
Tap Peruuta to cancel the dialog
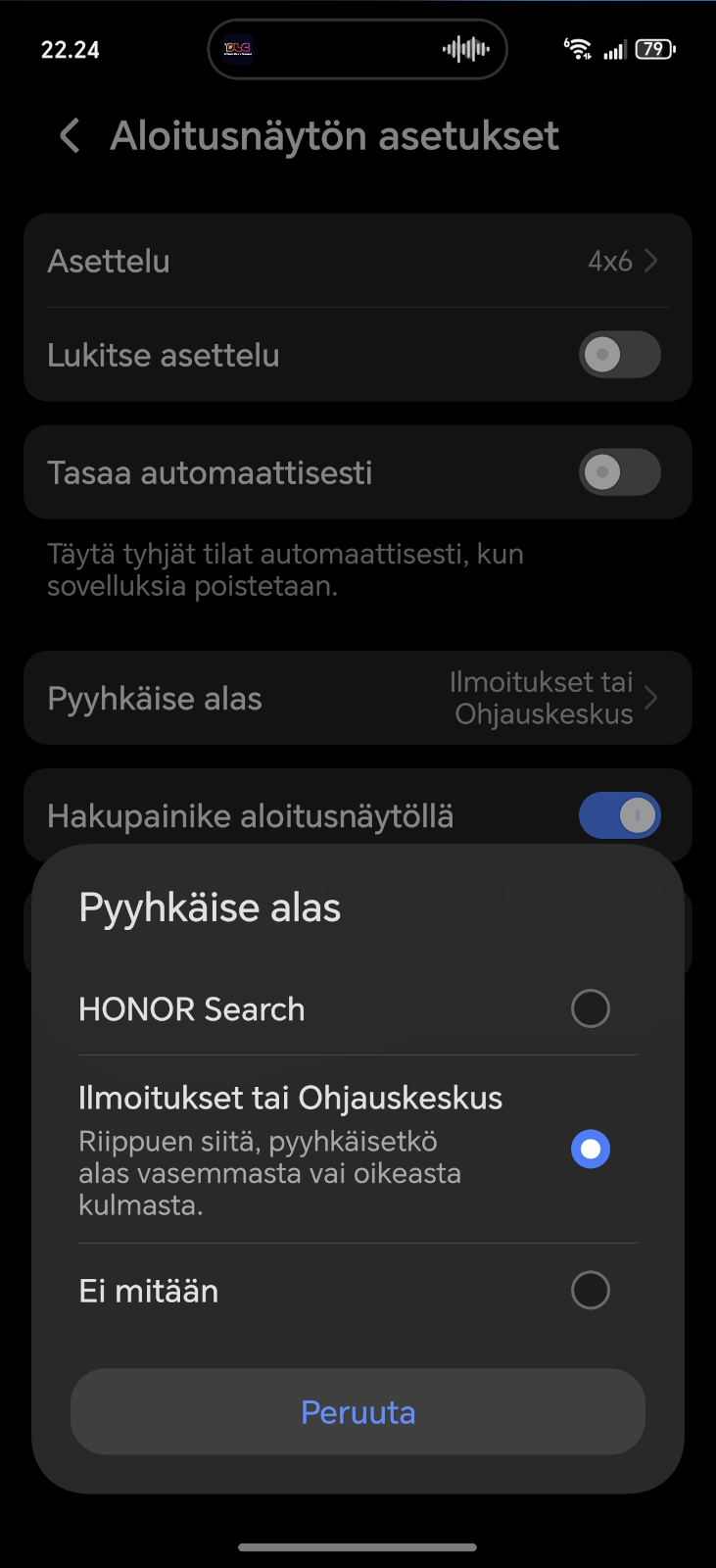[358, 1412]
